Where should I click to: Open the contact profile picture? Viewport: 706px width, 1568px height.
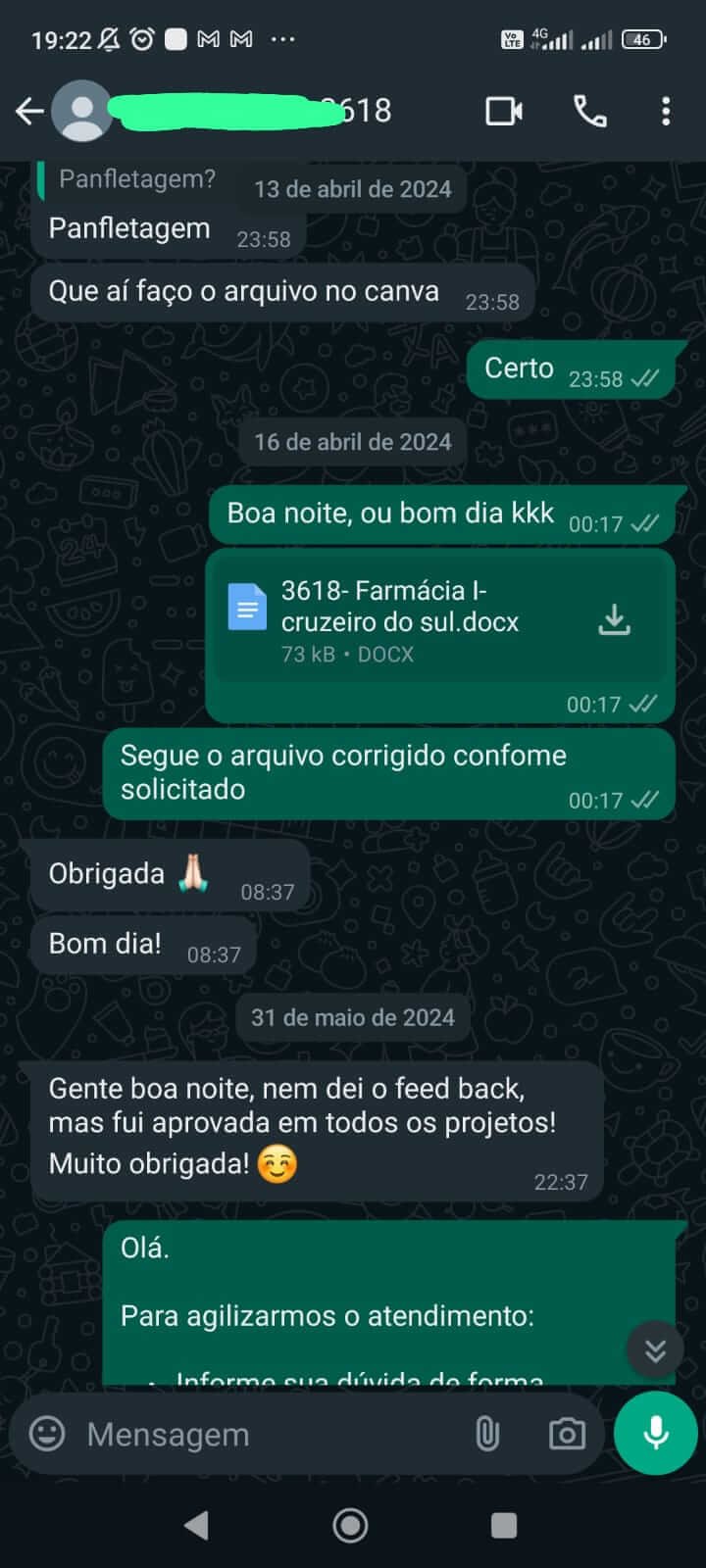click(81, 111)
